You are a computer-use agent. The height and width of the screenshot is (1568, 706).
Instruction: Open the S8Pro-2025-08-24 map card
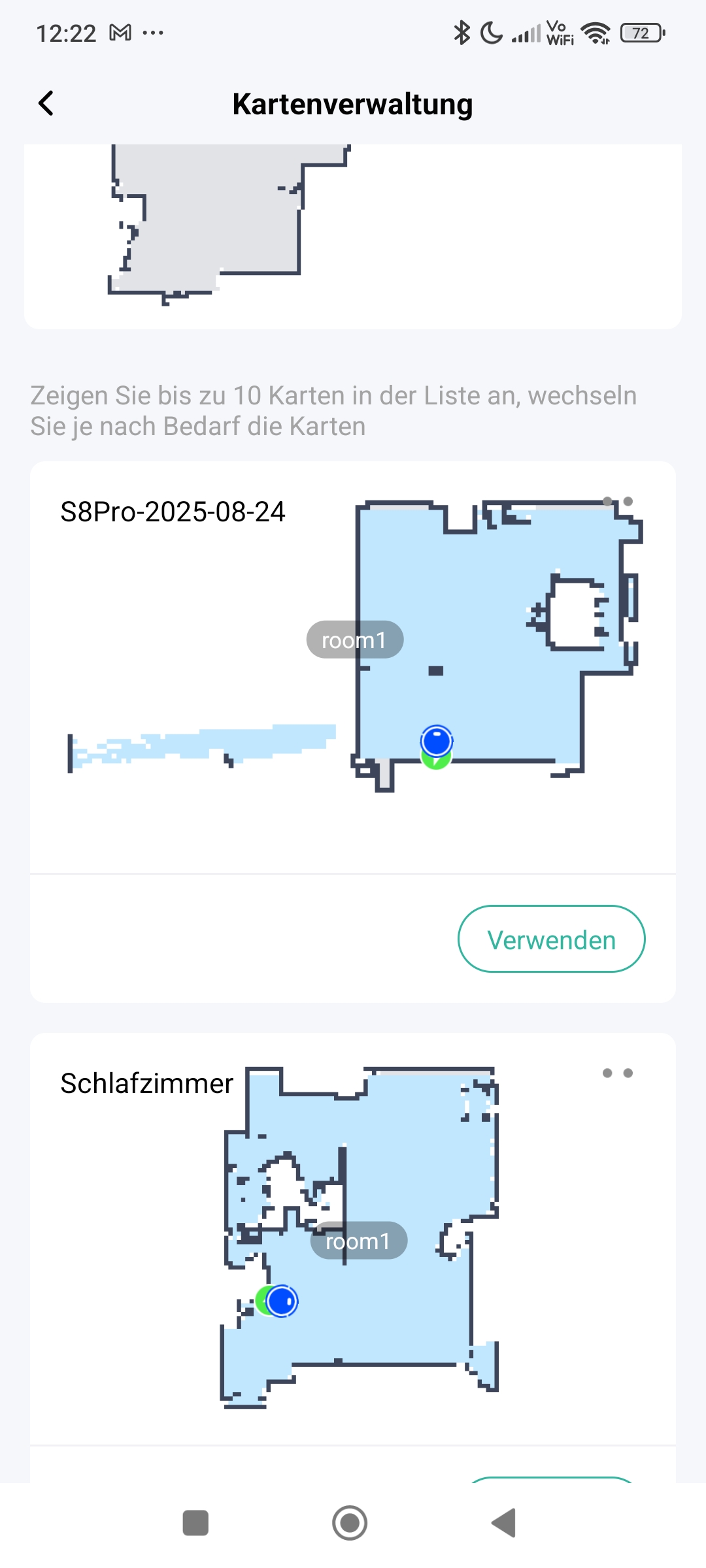[x=353, y=667]
